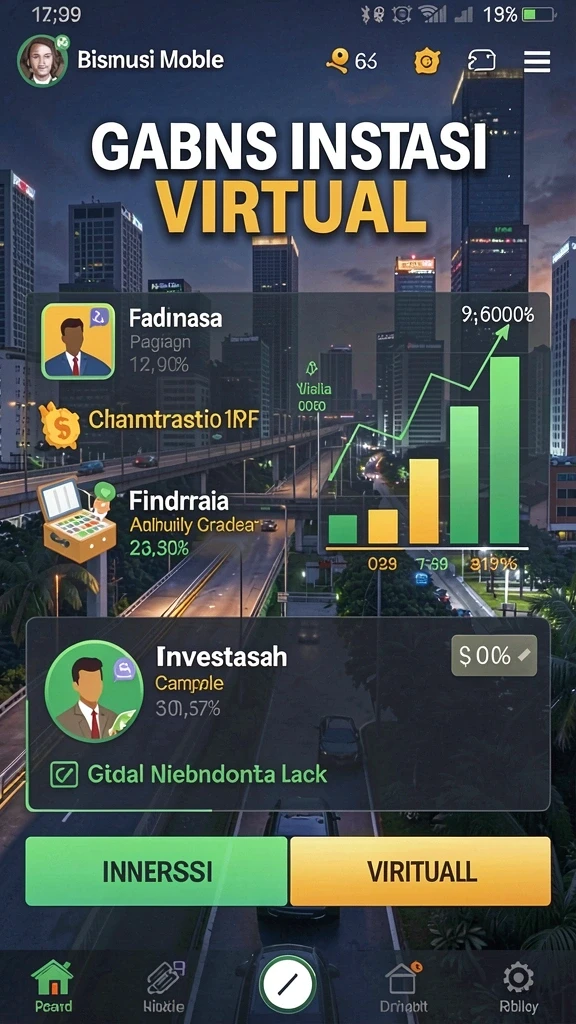The height and width of the screenshot is (1024, 576).
Task: Open the hamburger menu
Action: [x=537, y=61]
